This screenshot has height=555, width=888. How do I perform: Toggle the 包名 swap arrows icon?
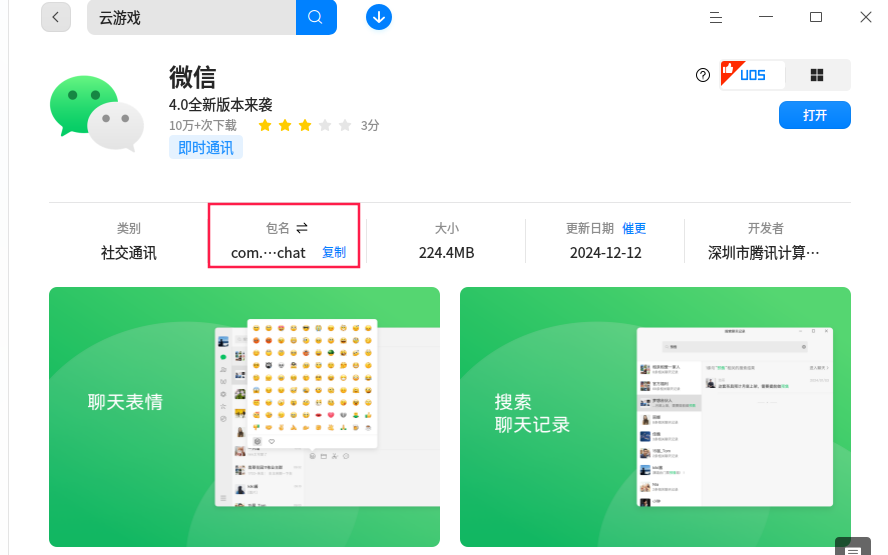point(302,228)
